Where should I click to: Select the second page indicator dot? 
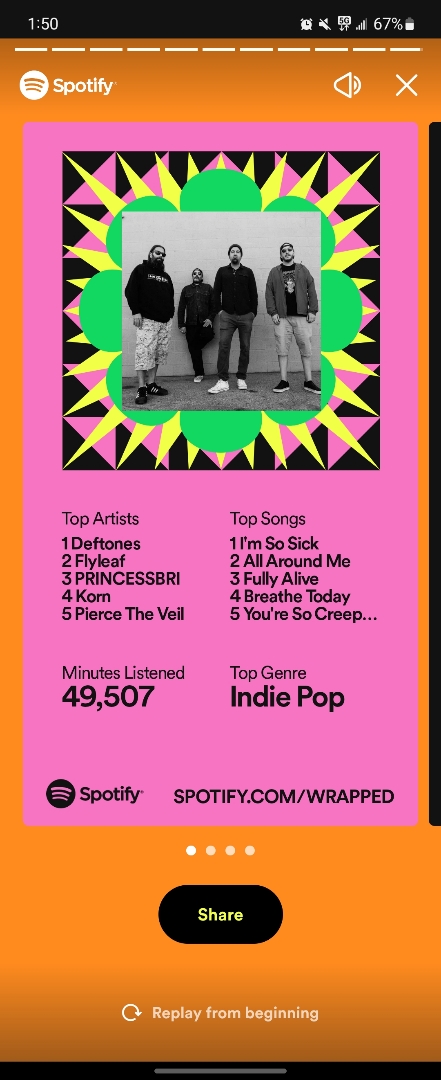(211, 851)
